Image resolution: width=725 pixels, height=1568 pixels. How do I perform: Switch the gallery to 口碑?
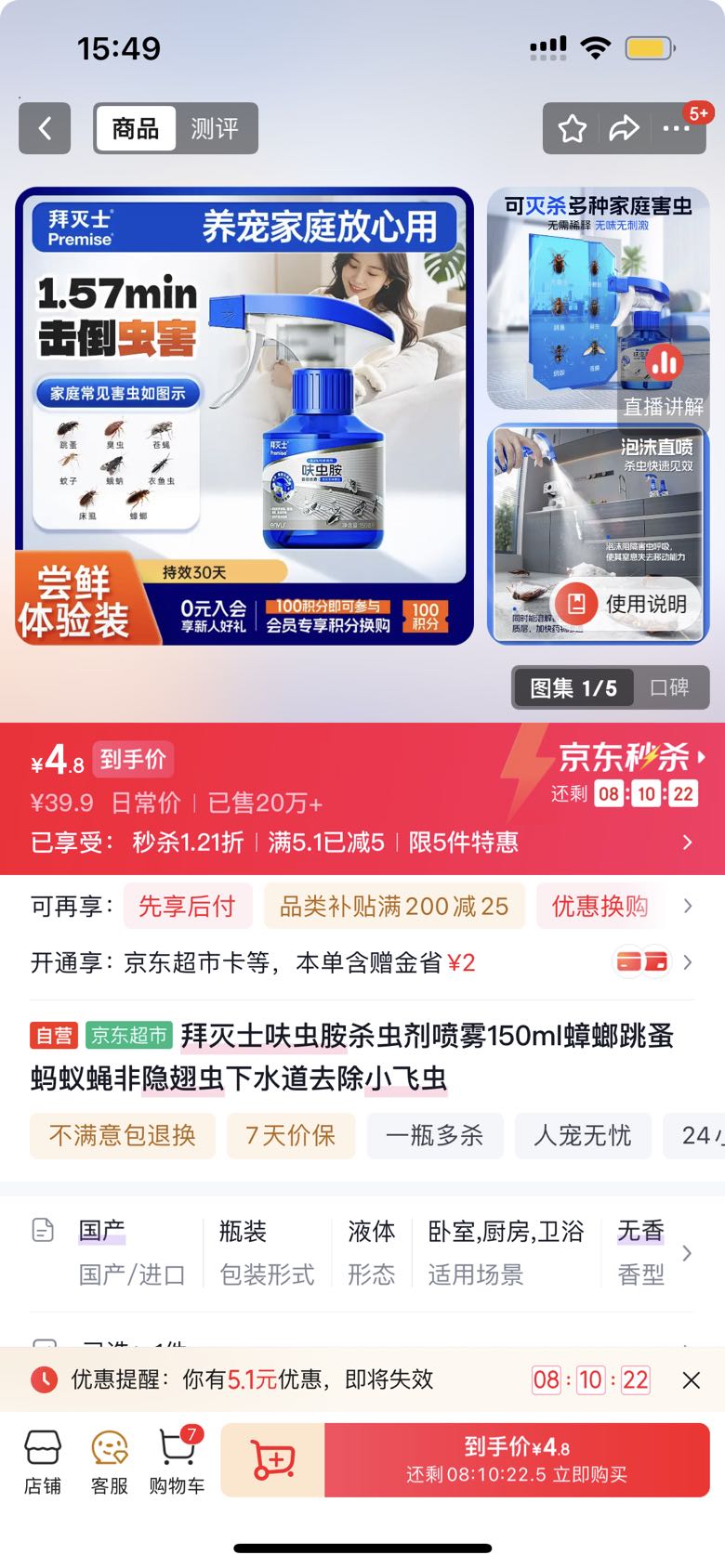coord(669,687)
